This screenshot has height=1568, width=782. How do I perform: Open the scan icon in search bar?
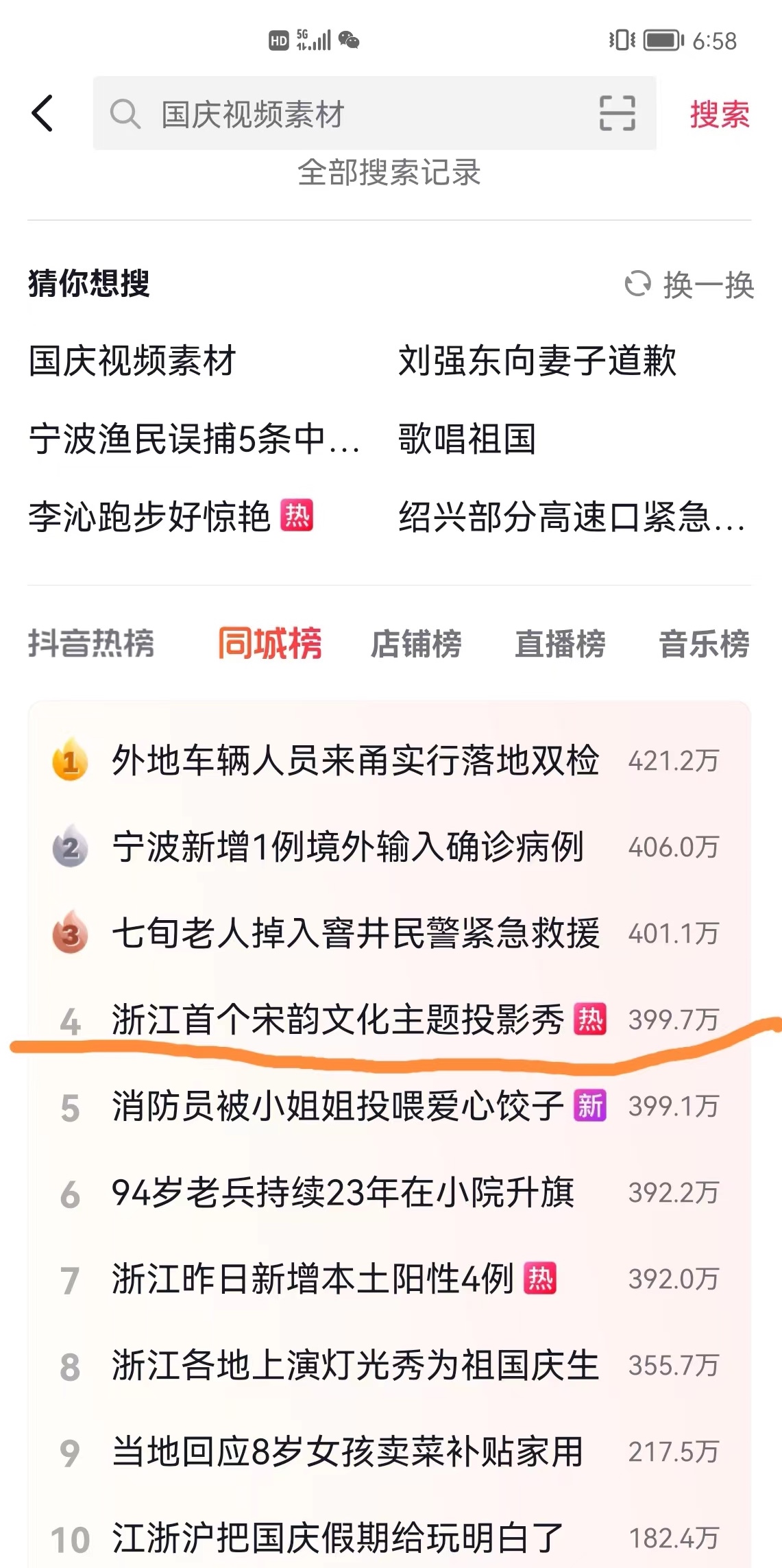(617, 113)
